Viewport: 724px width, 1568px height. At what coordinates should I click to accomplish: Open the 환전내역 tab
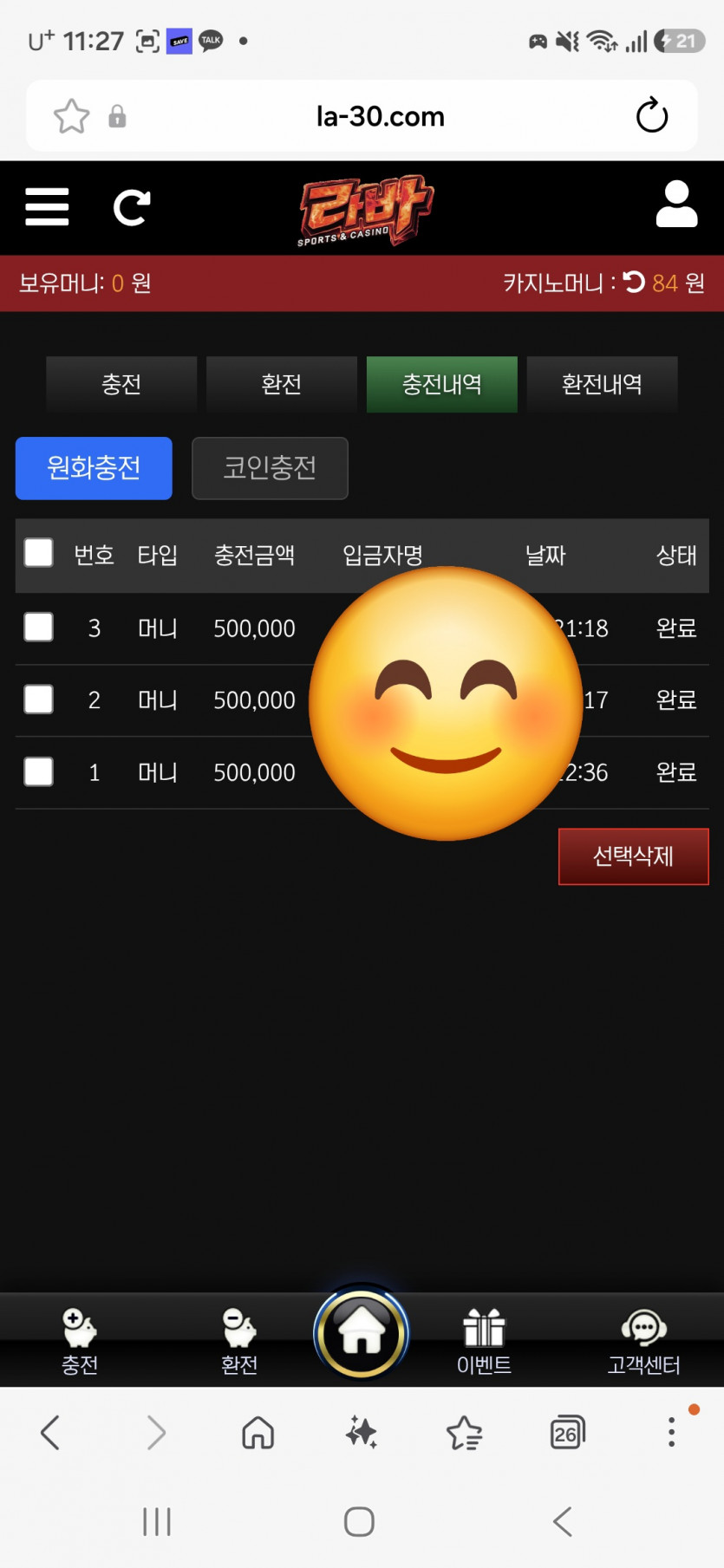point(602,384)
